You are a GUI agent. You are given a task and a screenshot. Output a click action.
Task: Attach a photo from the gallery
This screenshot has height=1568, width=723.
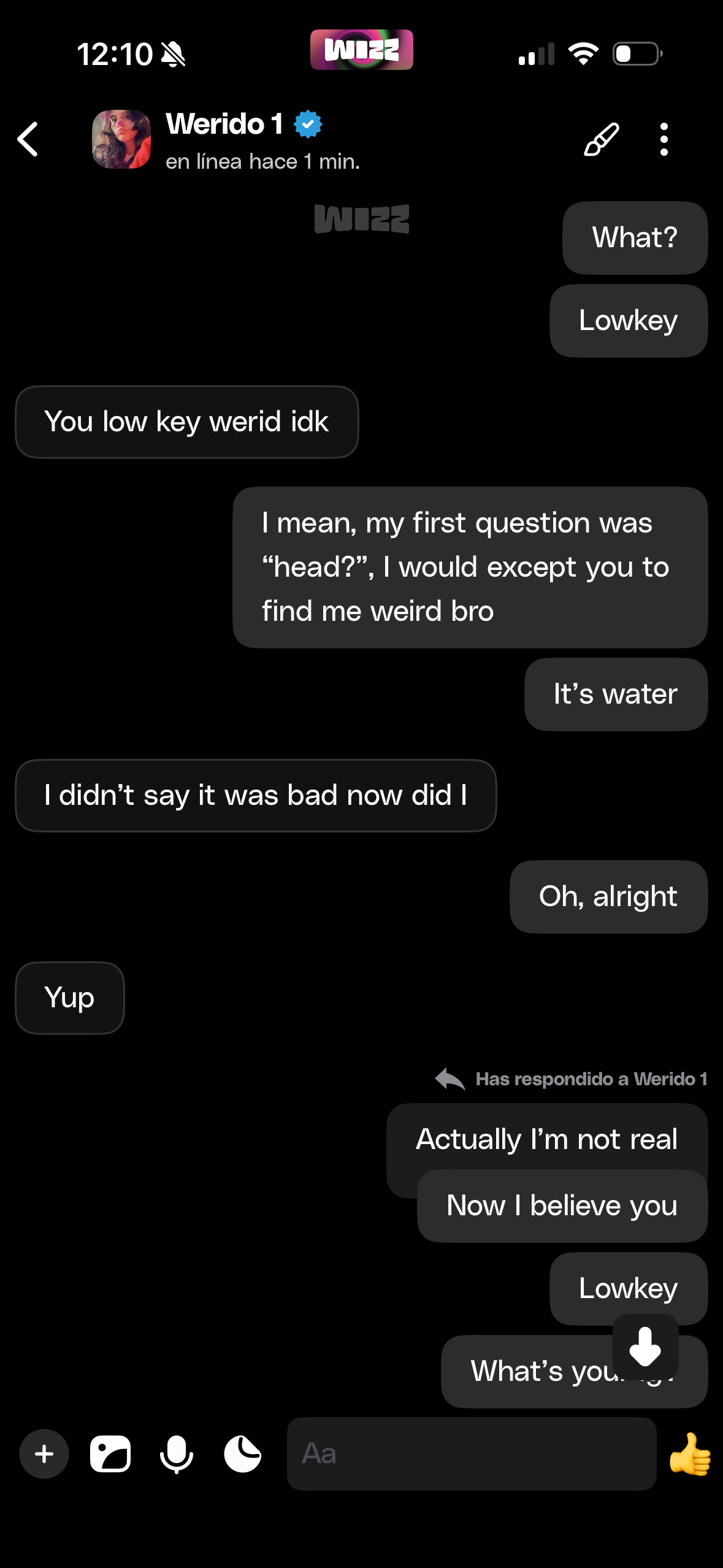110,1453
